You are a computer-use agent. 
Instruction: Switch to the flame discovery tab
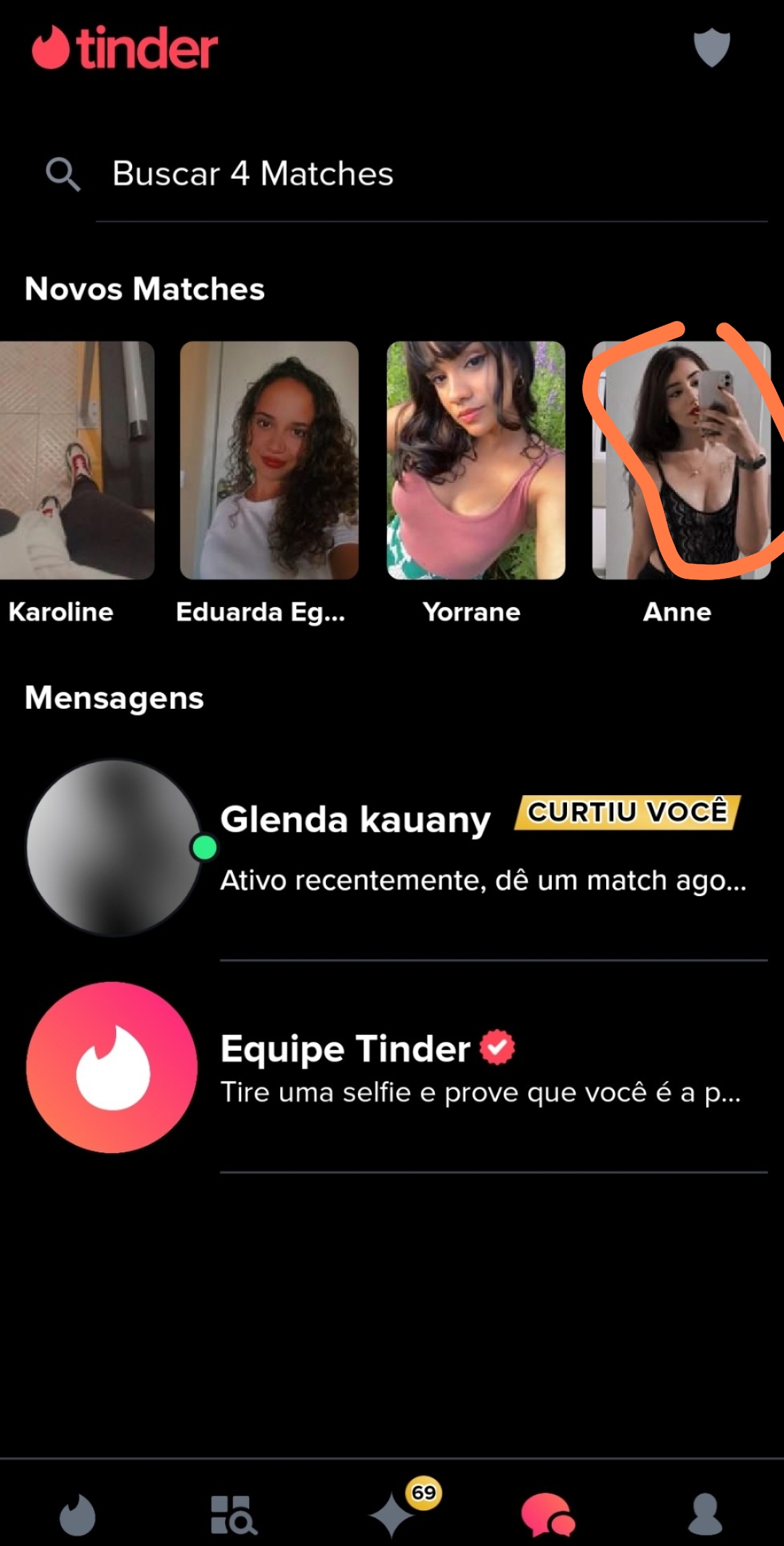coord(78,1515)
